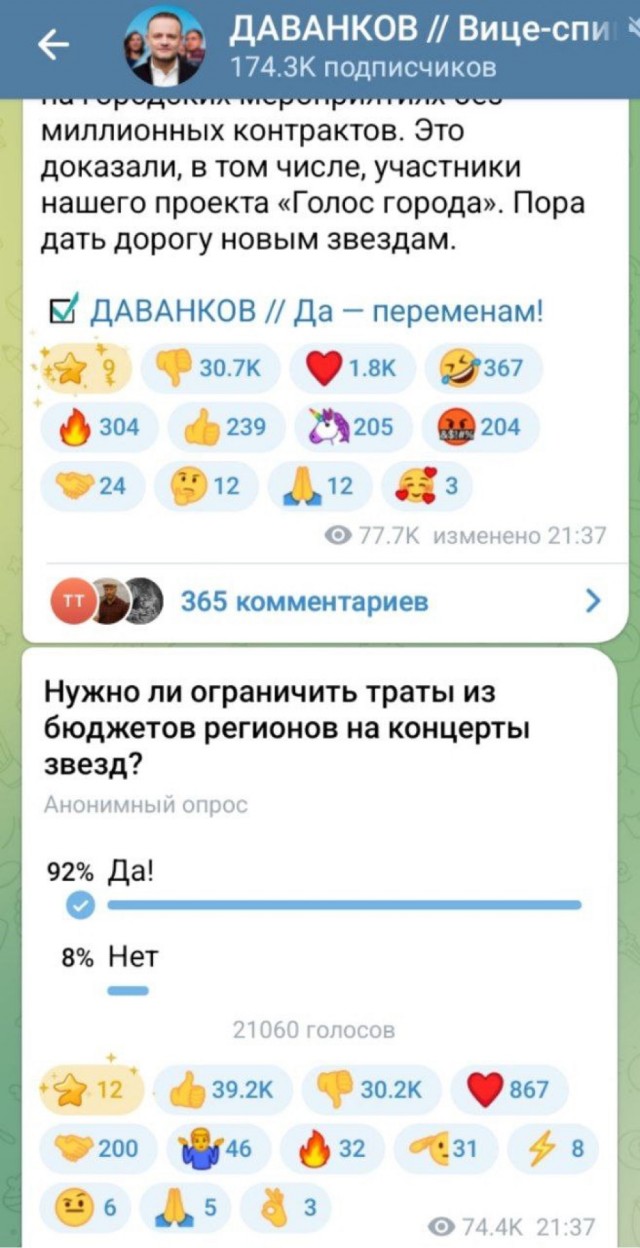Tap the handshake reaction showing 24
Image resolution: width=640 pixels, height=1248 pixels.
tap(91, 486)
